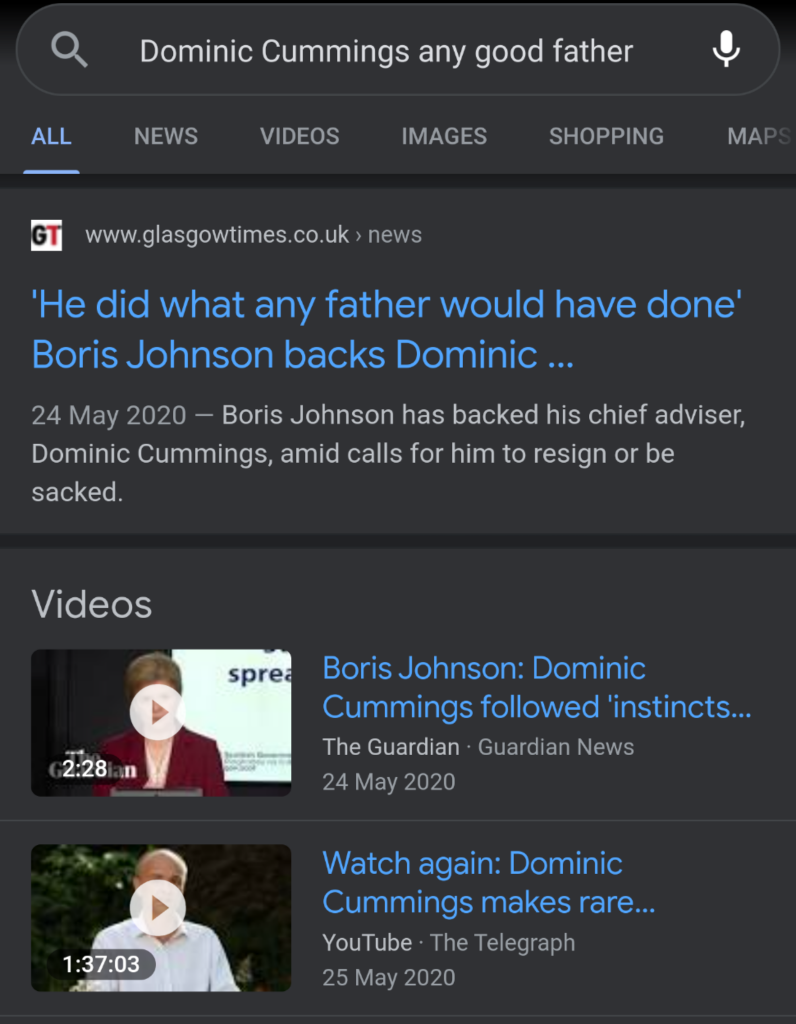Switch to the NEWS tab
Viewport: 796px width, 1024px height.
(x=166, y=136)
